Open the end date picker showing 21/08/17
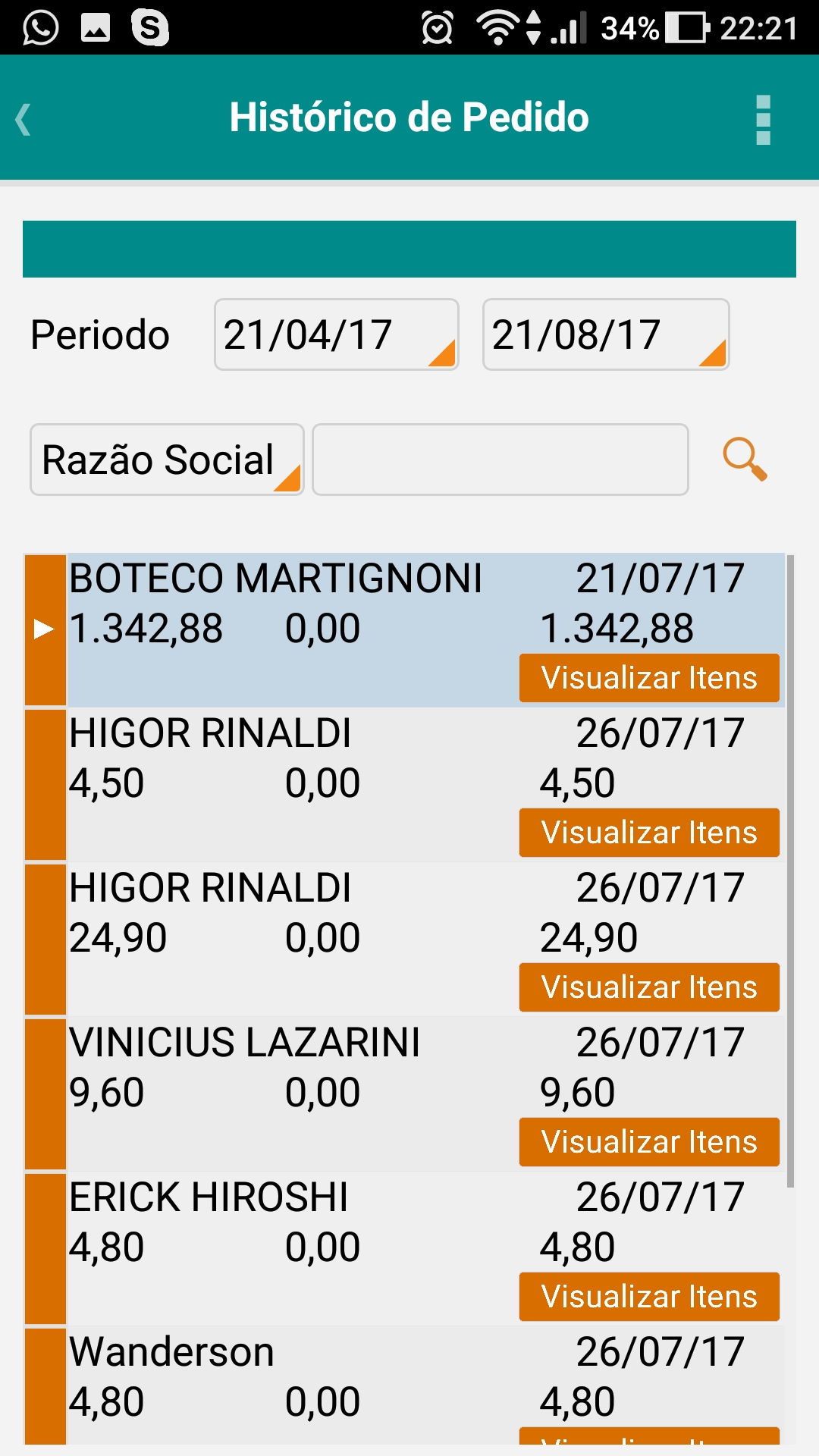 606,334
